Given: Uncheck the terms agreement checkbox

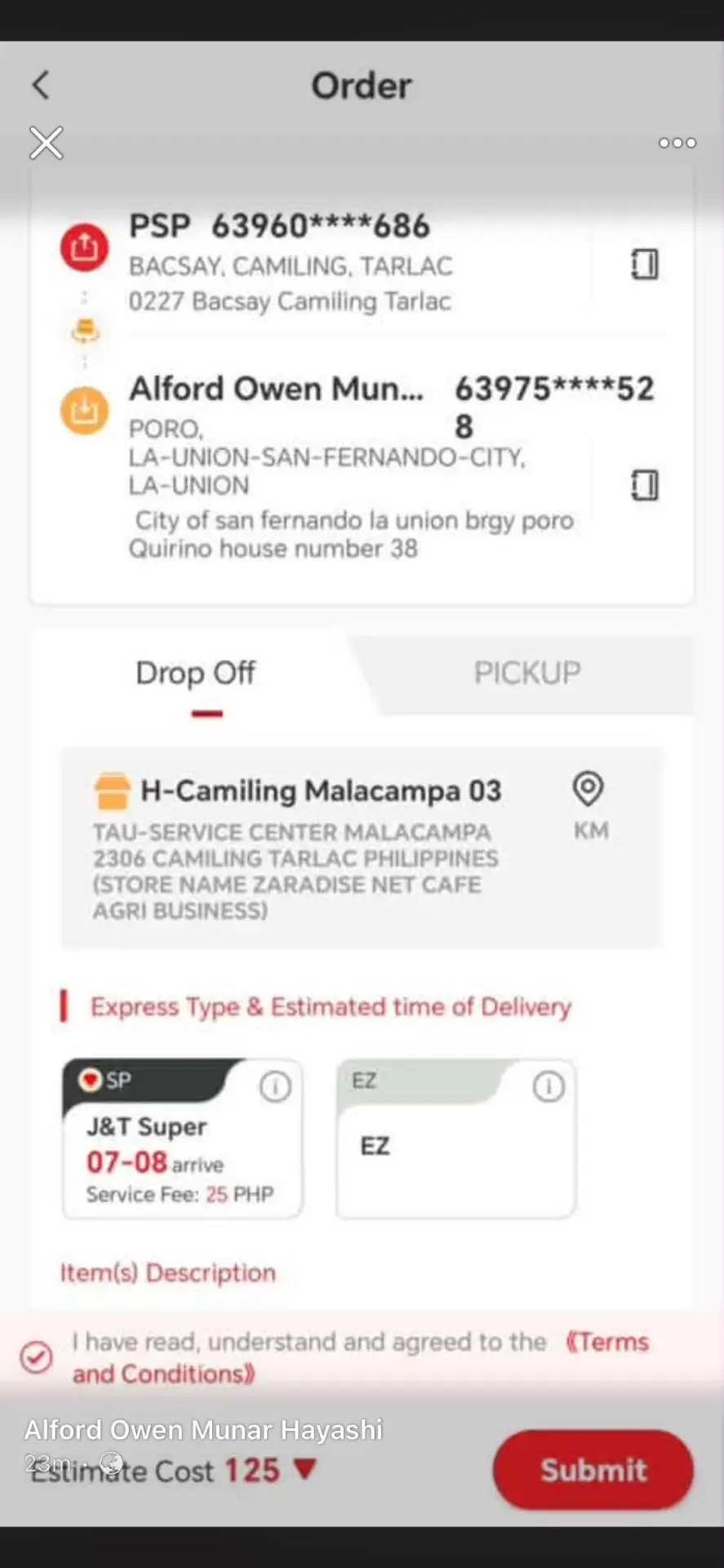Looking at the screenshot, I should (37, 1357).
